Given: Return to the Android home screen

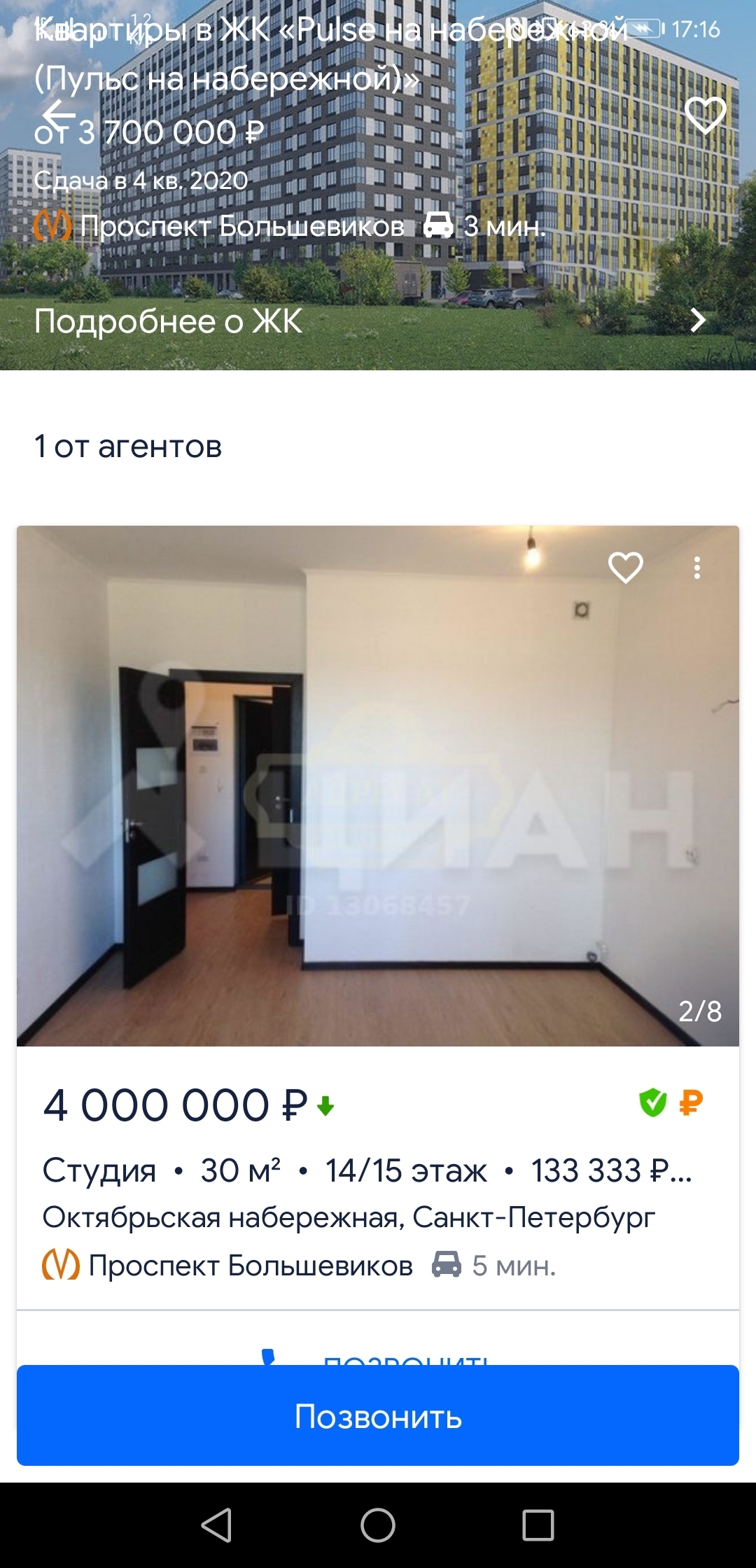Looking at the screenshot, I should tap(378, 1525).
